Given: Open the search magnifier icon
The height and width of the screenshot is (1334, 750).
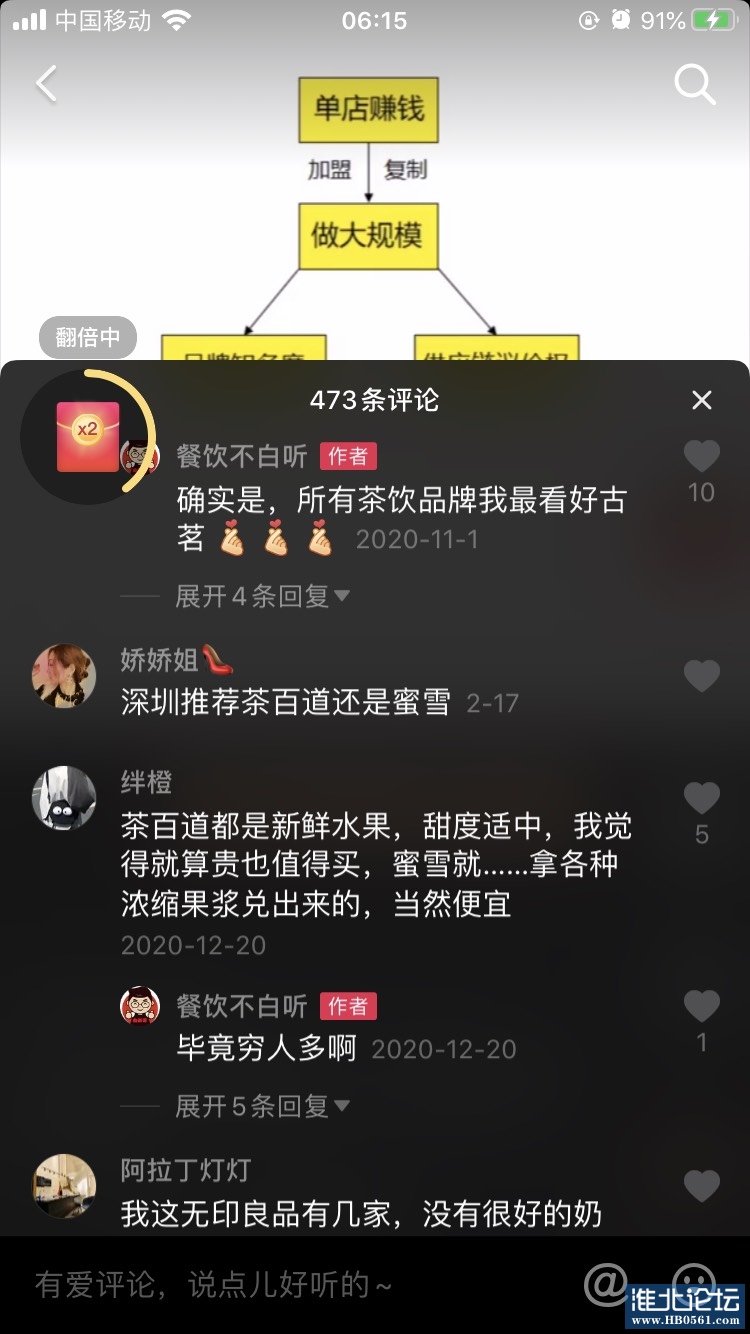Looking at the screenshot, I should tap(694, 84).
